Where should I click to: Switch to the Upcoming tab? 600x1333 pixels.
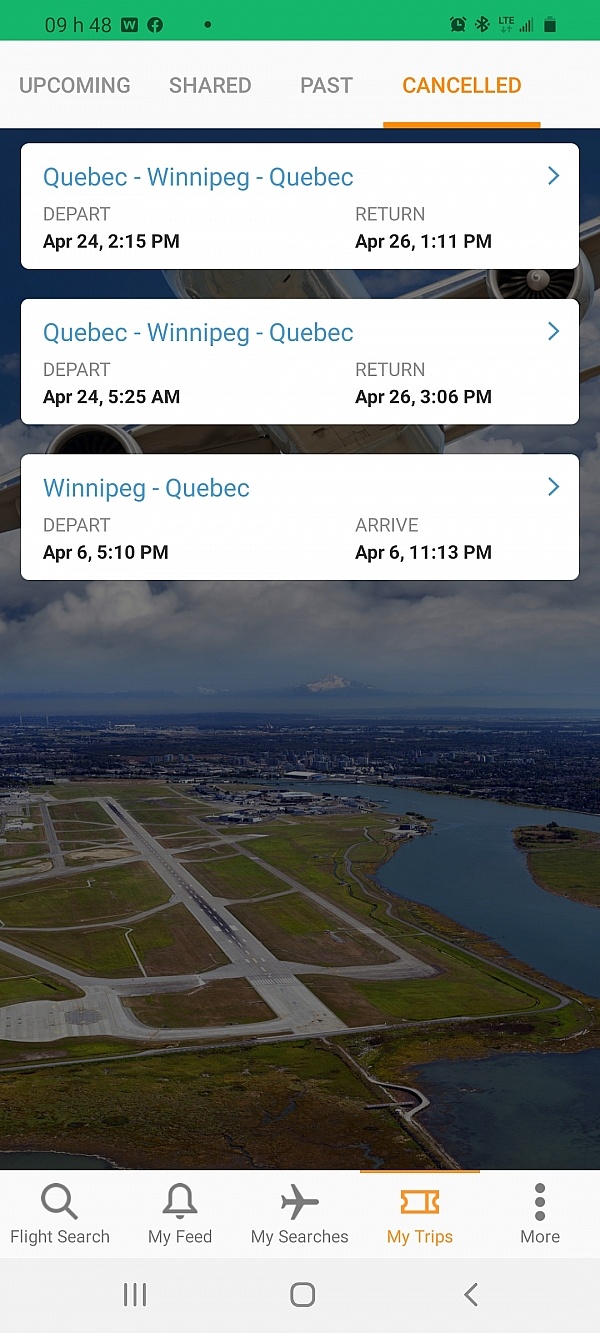[75, 86]
